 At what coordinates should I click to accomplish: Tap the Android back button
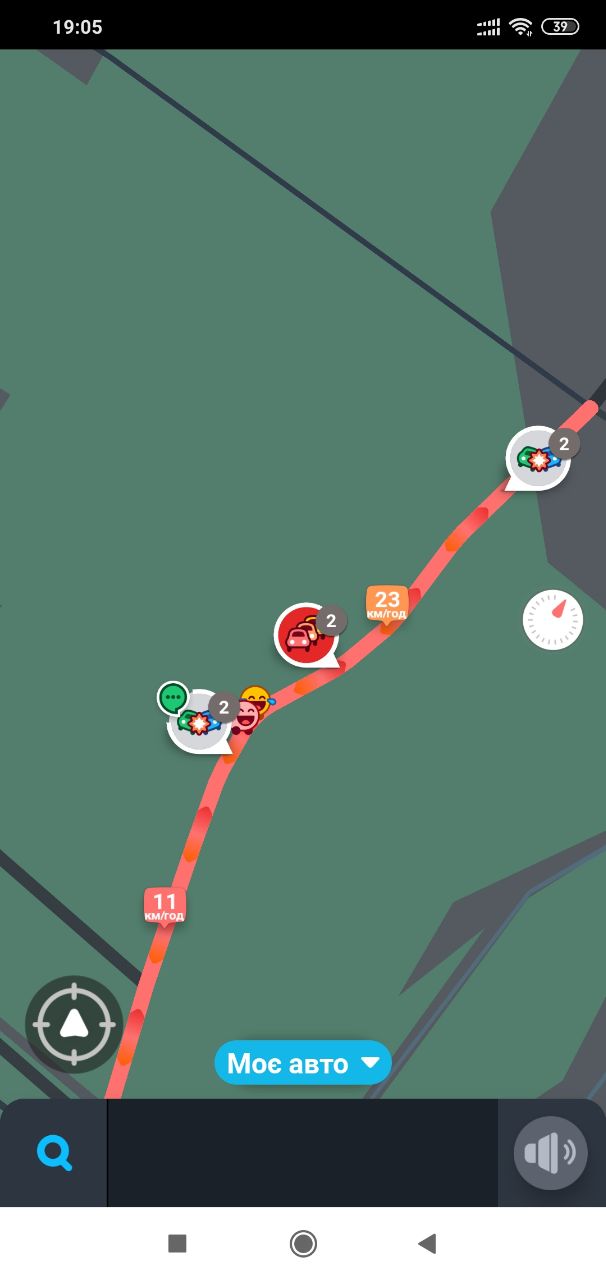click(427, 1243)
